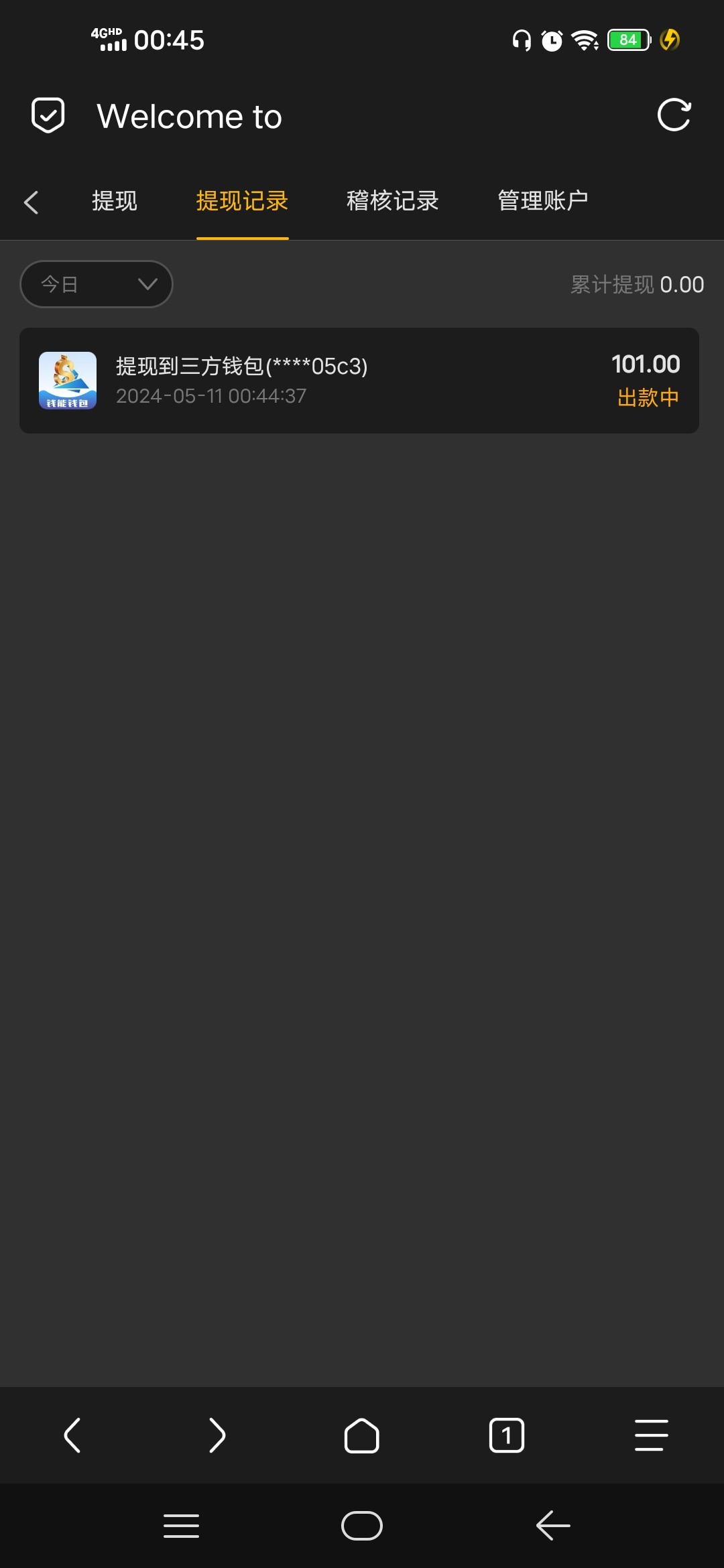Open the browser tabs switcher

[507, 1435]
